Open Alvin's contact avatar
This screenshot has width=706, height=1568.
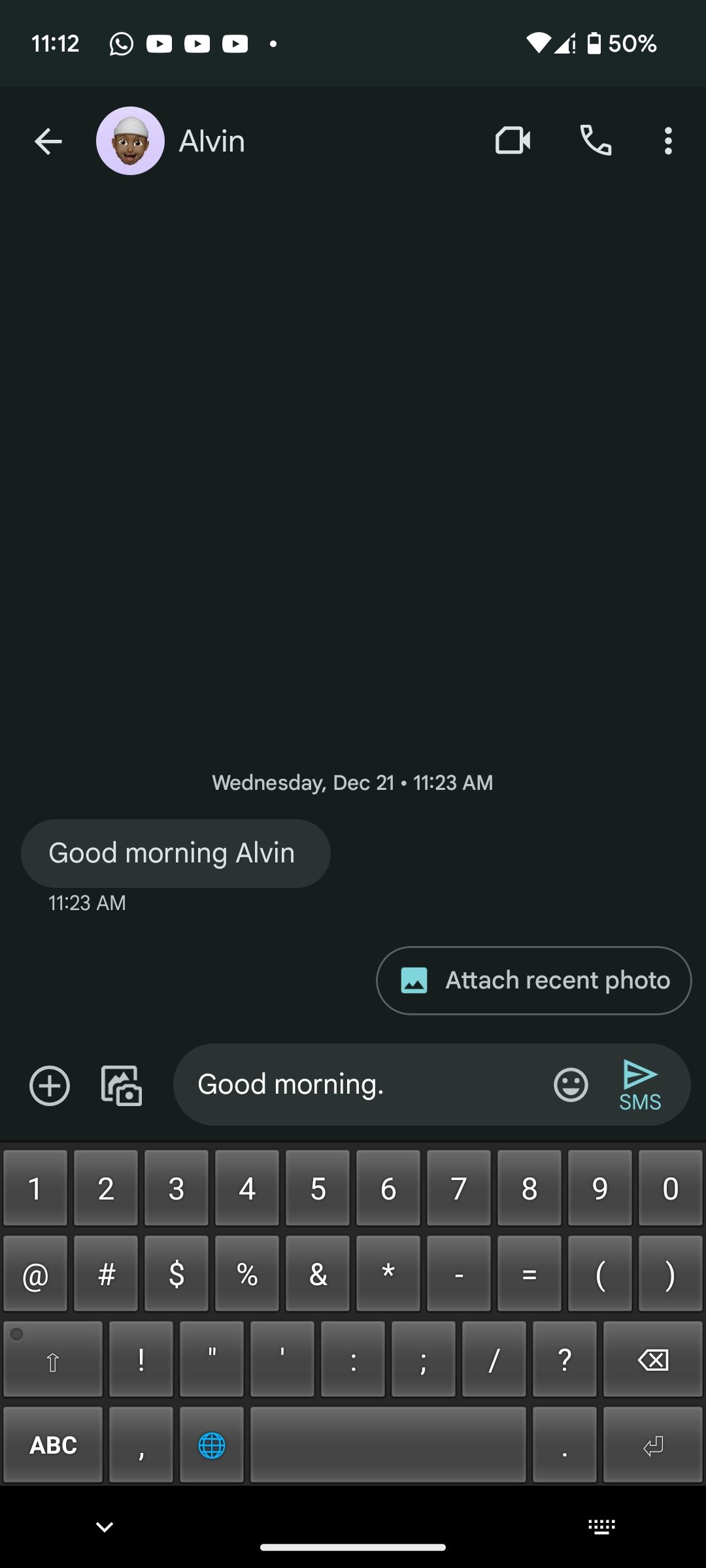coord(130,141)
